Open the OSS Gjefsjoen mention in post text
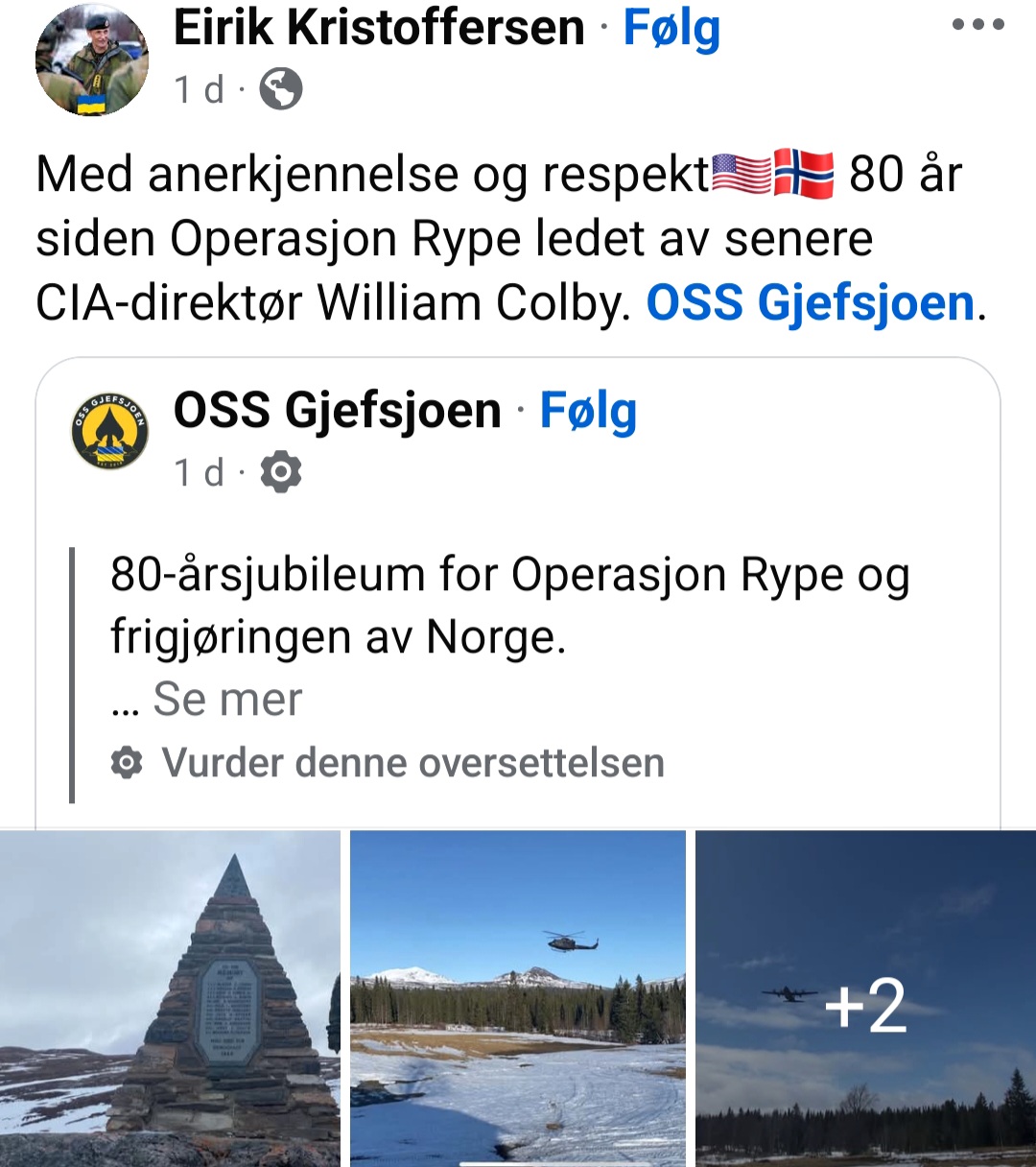The height and width of the screenshot is (1167, 1036). [x=811, y=303]
